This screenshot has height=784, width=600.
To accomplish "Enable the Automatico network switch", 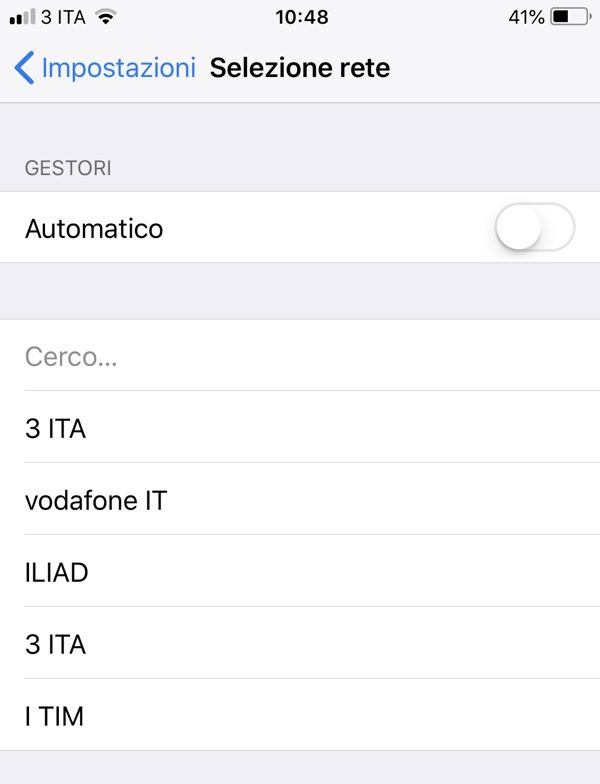I will coord(534,228).
